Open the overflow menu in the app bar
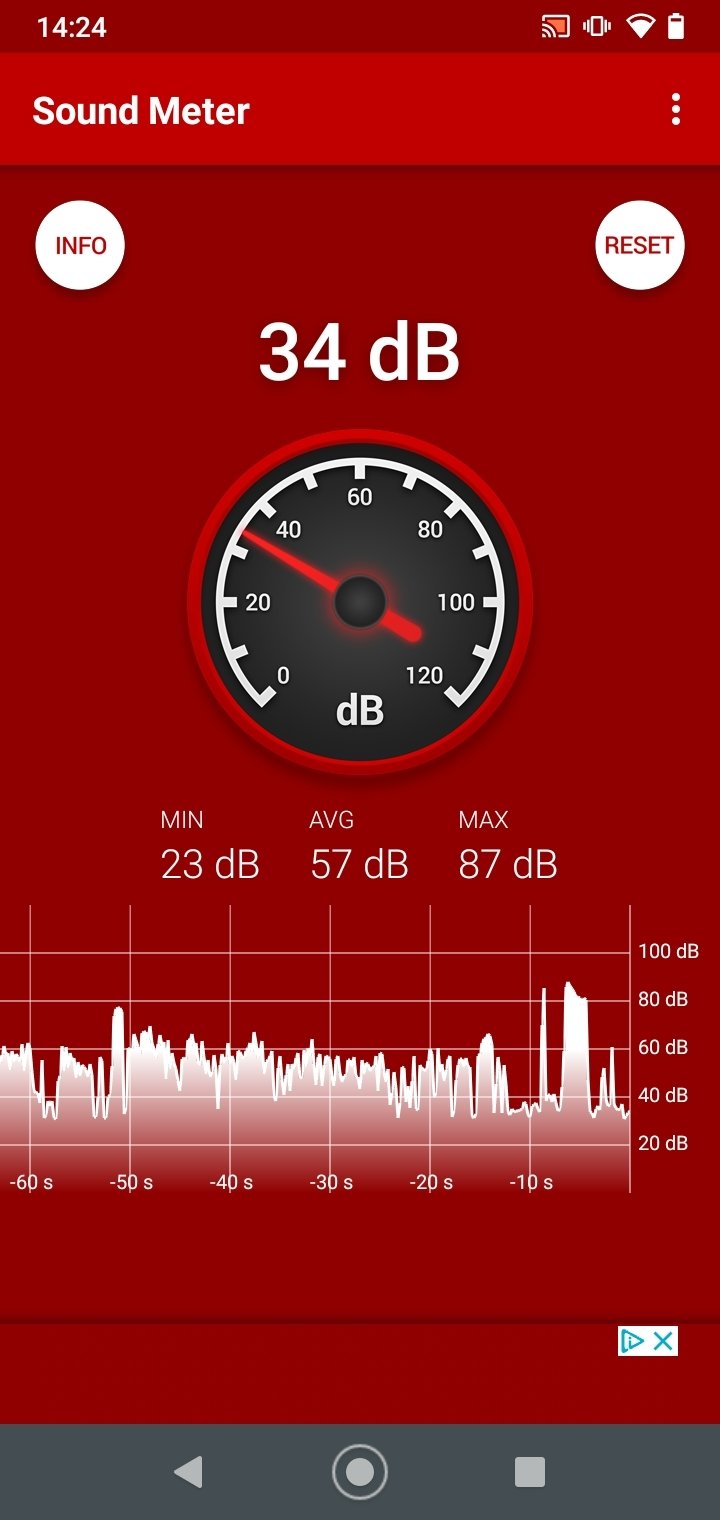720x1520 pixels. point(676,110)
